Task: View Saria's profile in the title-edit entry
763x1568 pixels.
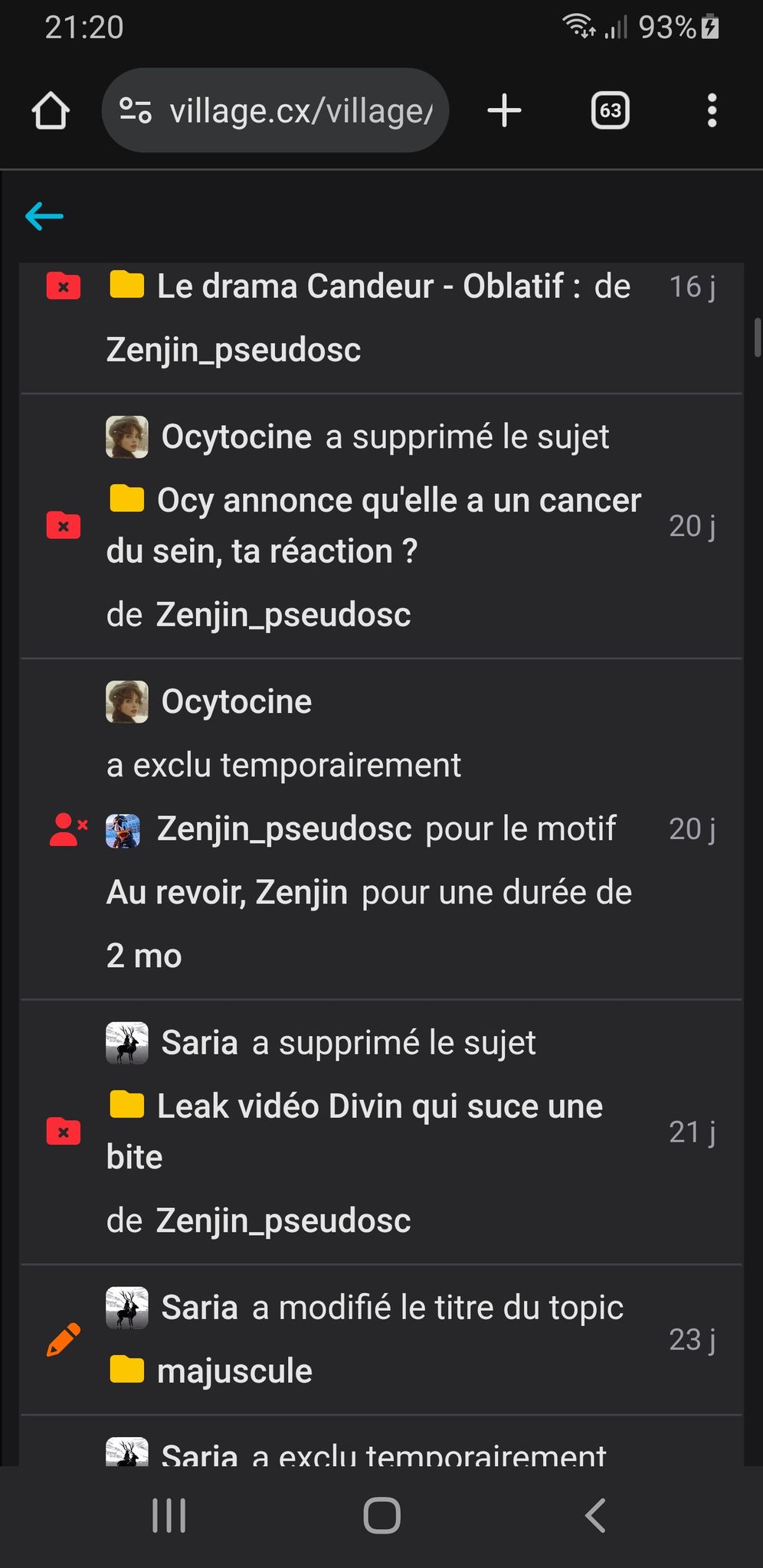Action: 199,1308
